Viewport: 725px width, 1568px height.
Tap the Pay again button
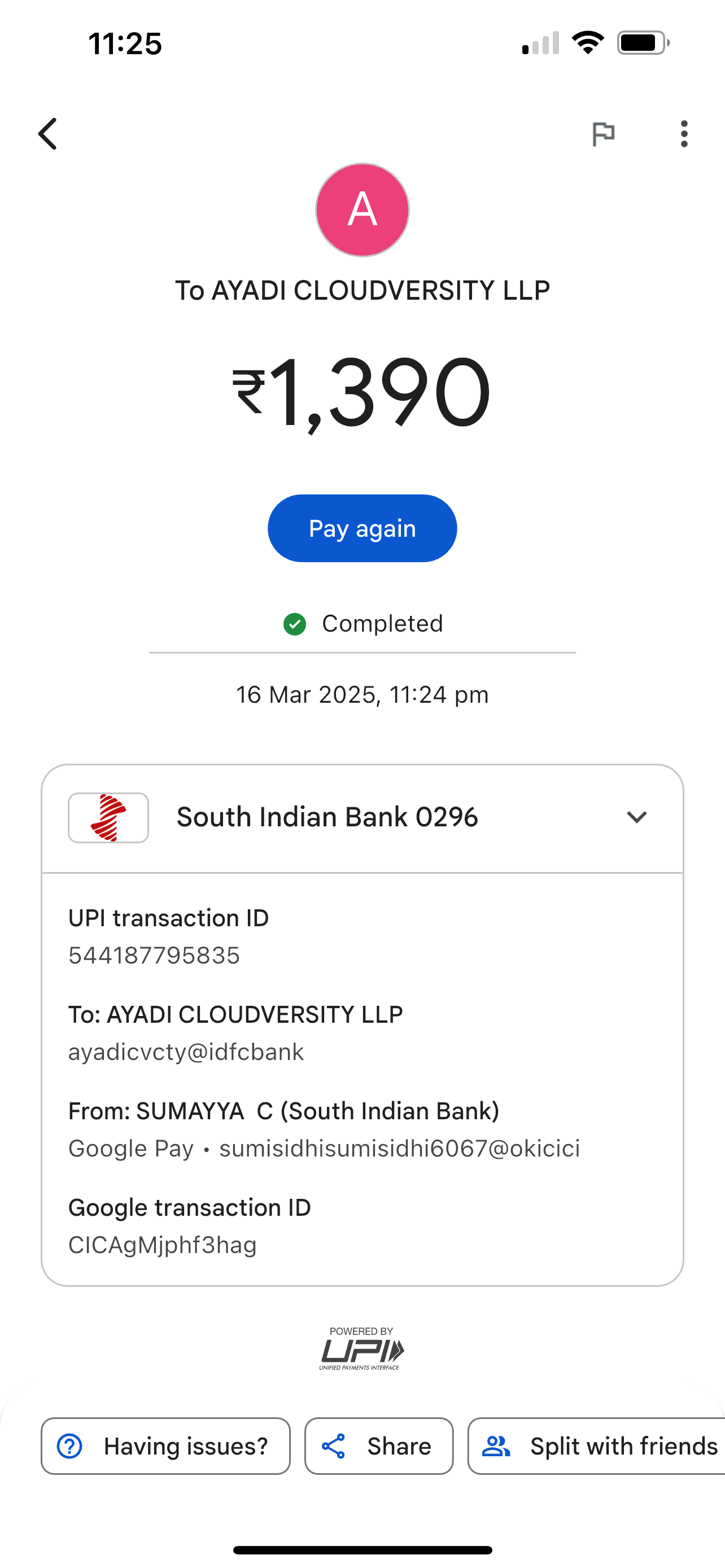(362, 528)
